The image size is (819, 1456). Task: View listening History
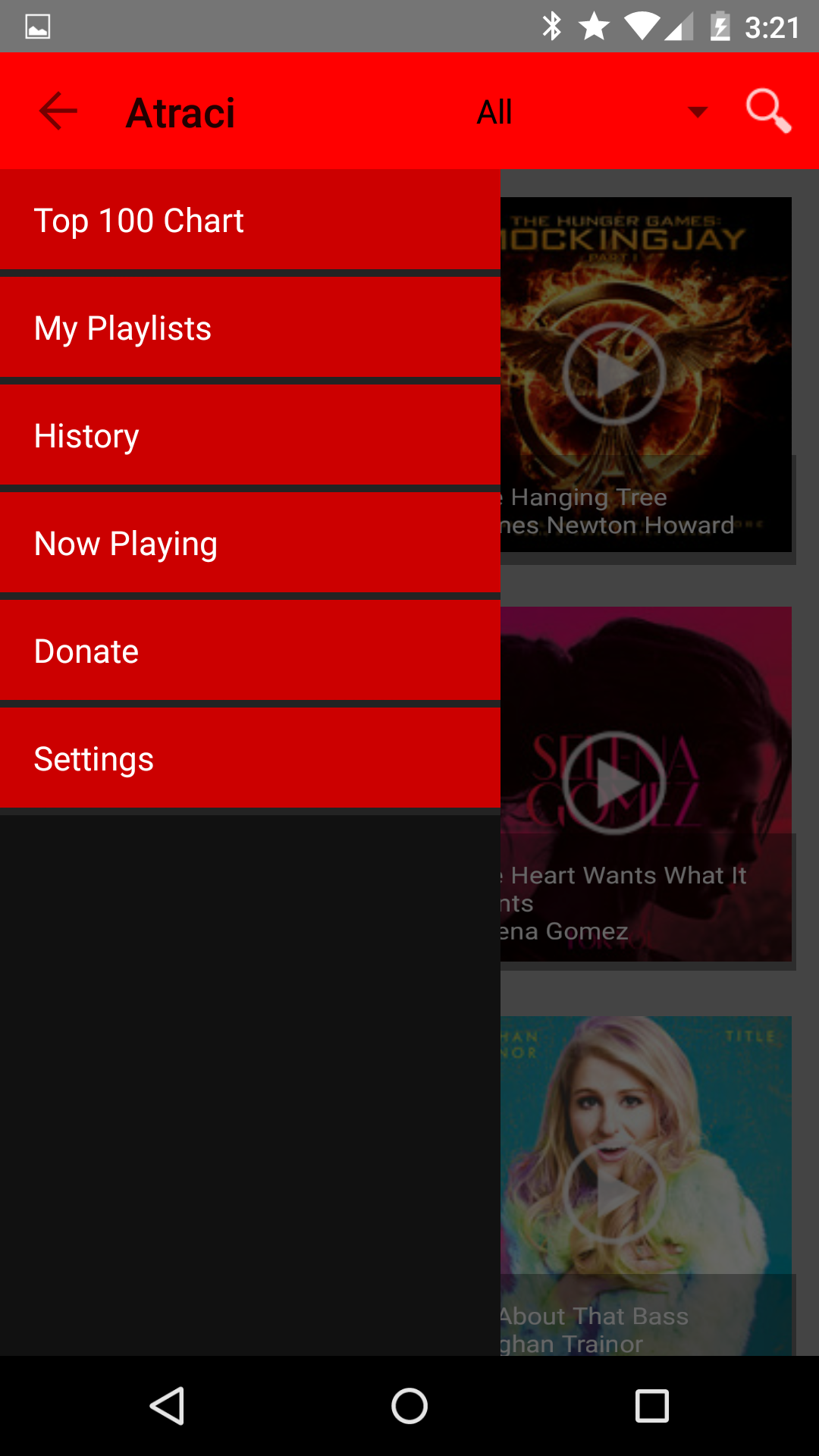250,436
